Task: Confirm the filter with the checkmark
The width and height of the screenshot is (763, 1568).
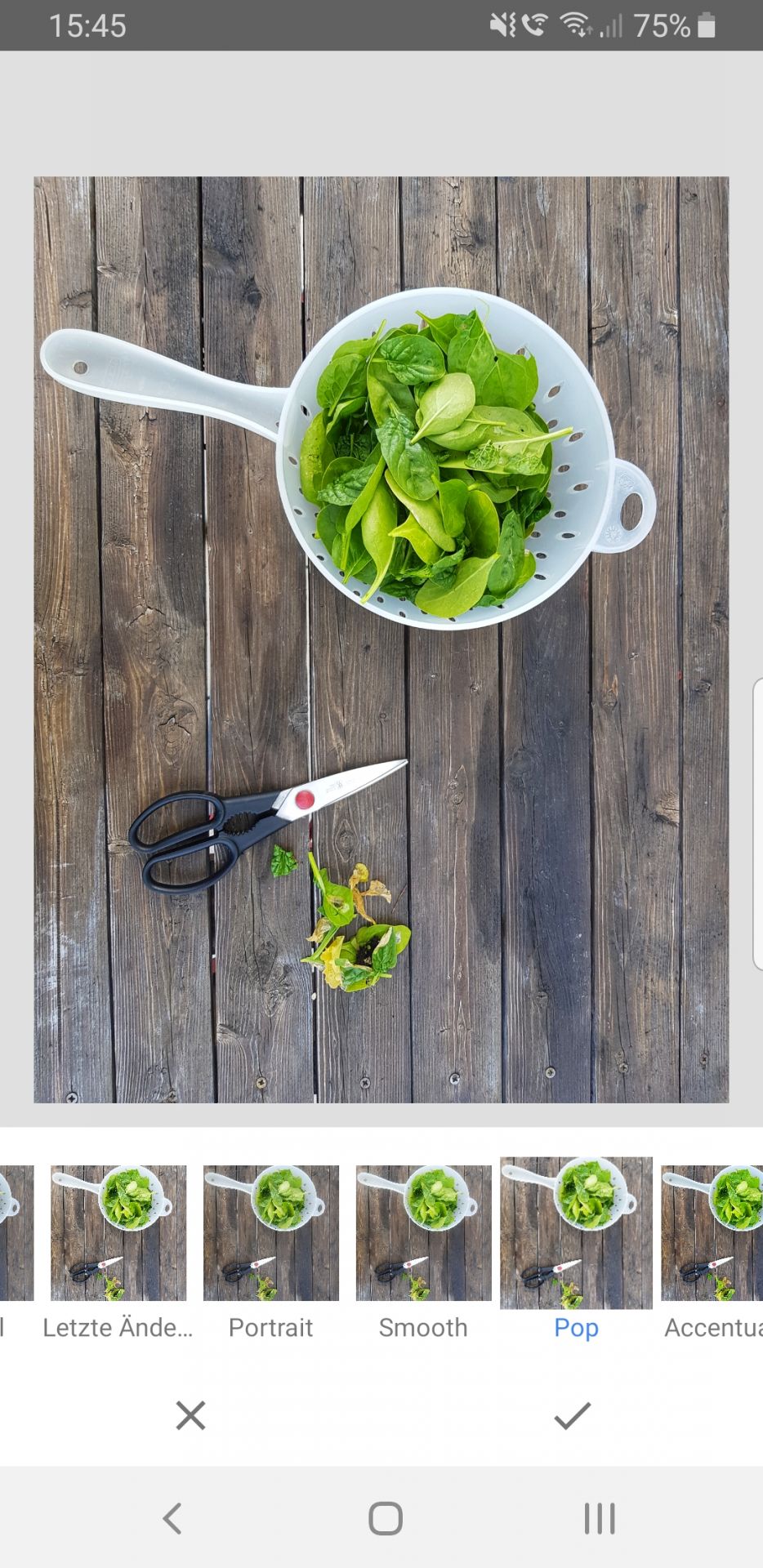Action: point(572,1415)
